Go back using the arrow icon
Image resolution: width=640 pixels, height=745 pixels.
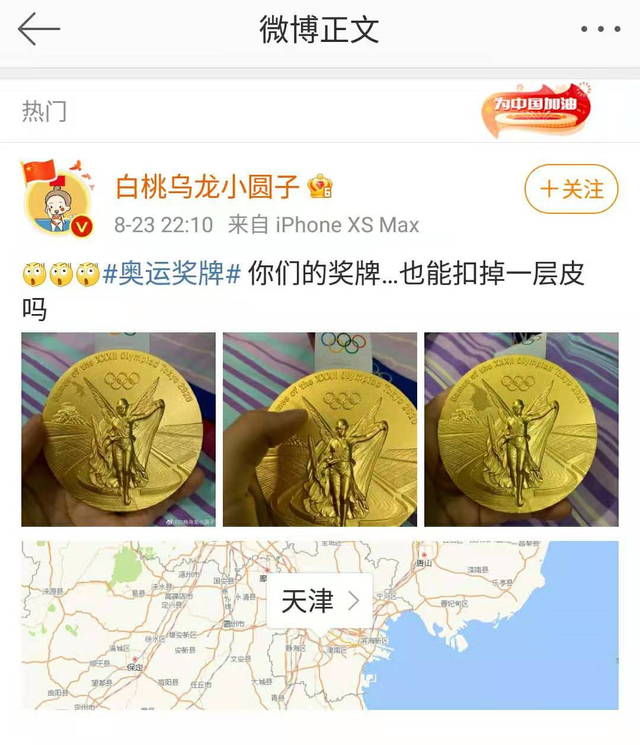40,29
